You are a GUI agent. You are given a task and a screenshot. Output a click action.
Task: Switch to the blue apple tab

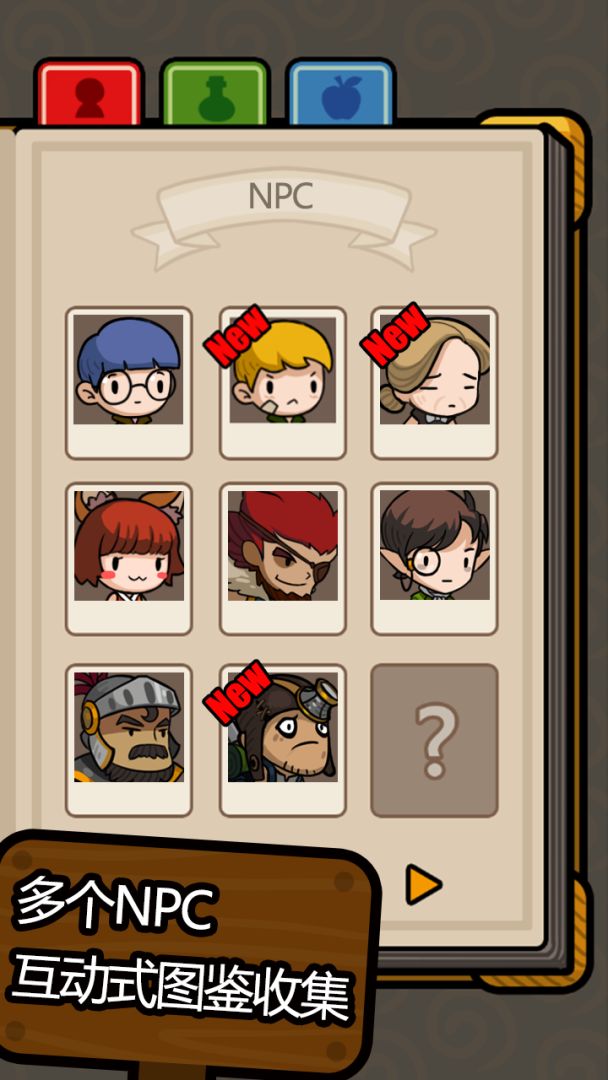pyautogui.click(x=341, y=93)
